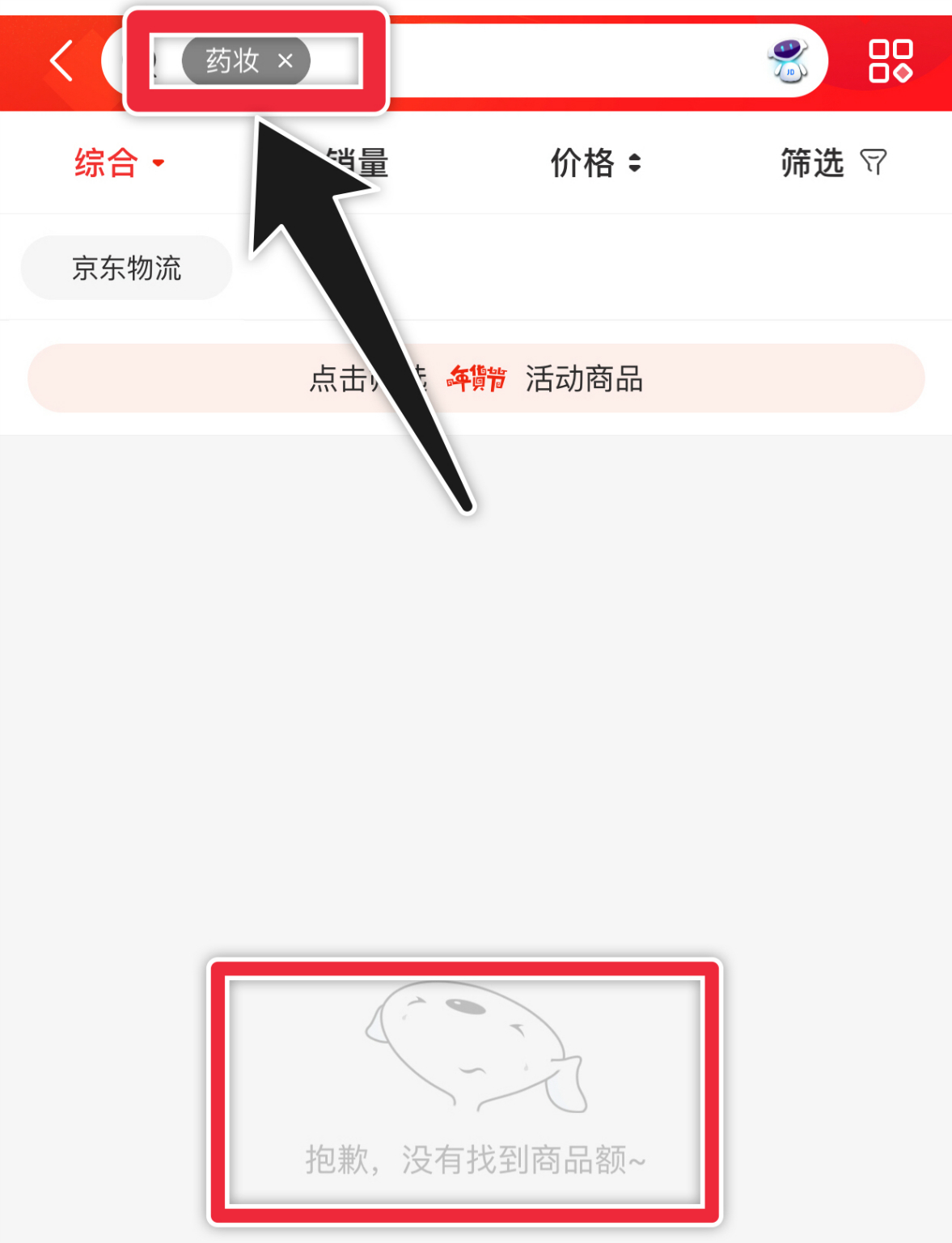
Task: Tap the filter funnel icon beside 筛选
Action: [x=874, y=163]
